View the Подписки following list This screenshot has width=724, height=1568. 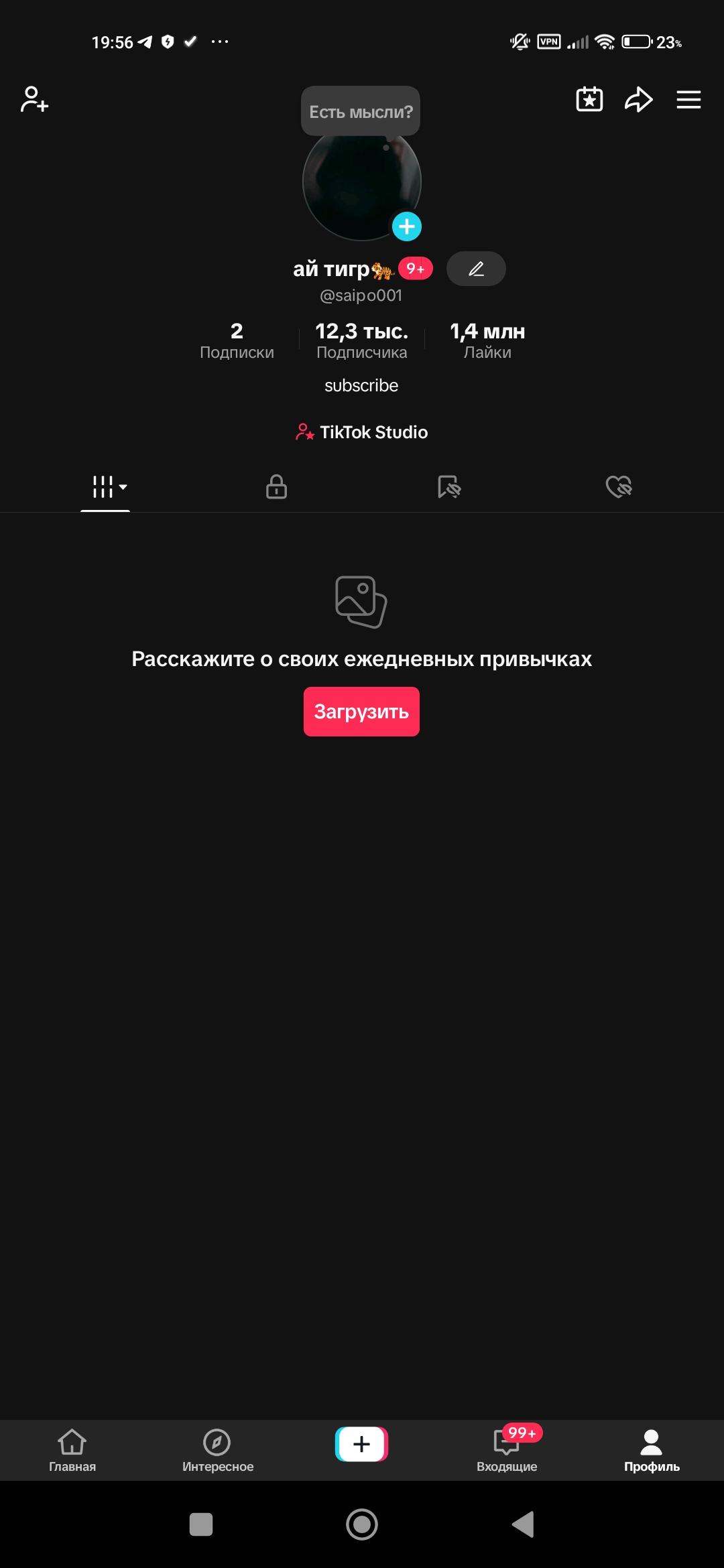click(x=237, y=340)
